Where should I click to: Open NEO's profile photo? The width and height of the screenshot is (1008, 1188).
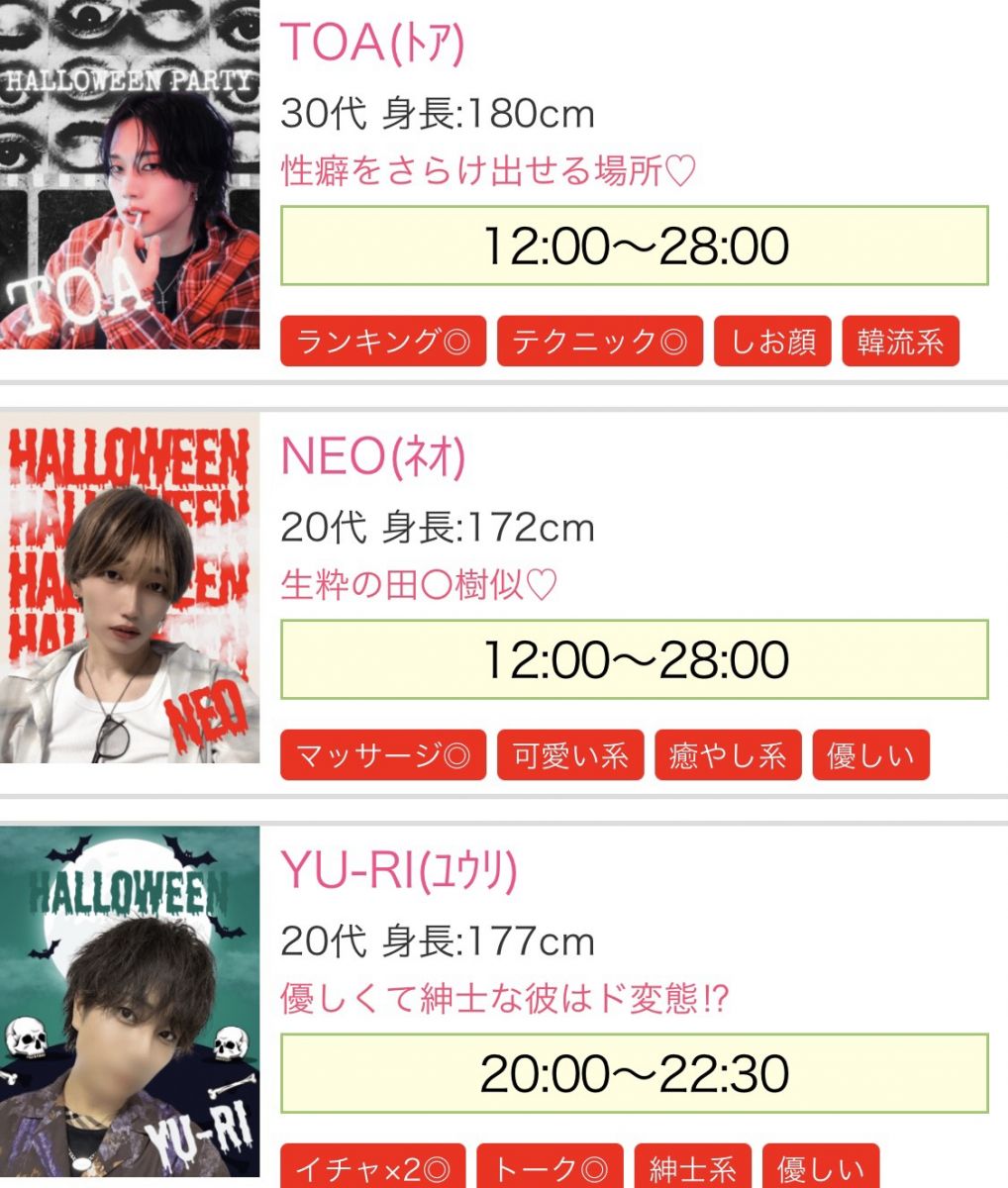pos(130,588)
